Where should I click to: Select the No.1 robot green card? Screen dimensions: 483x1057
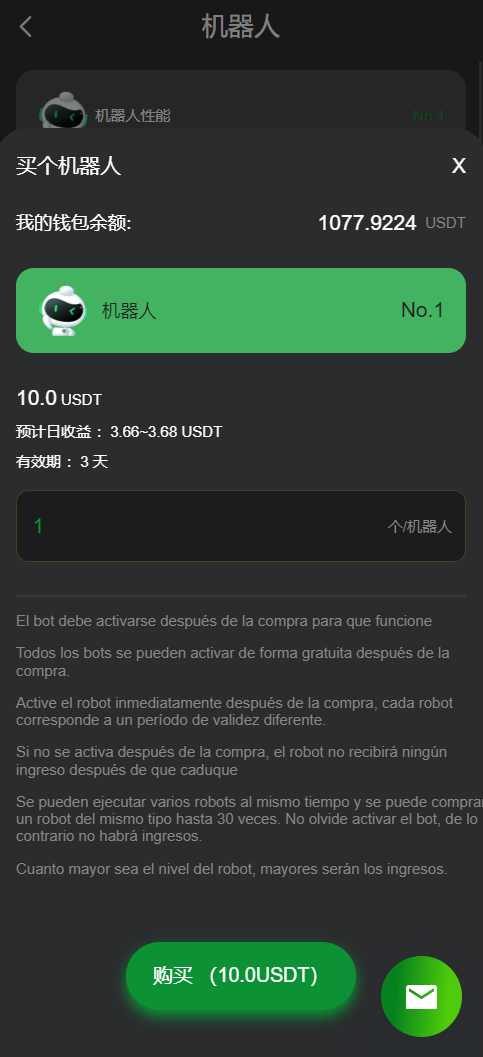(241, 310)
